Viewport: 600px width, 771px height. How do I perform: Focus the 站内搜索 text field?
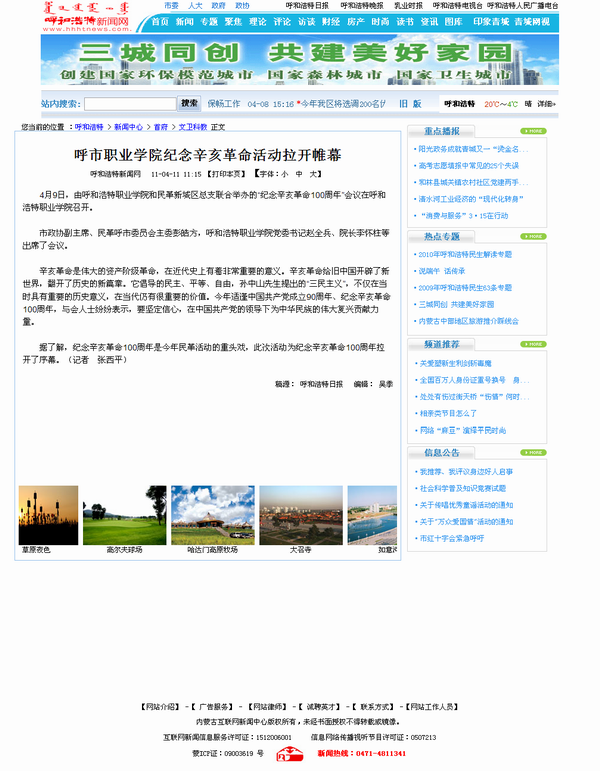click(130, 103)
